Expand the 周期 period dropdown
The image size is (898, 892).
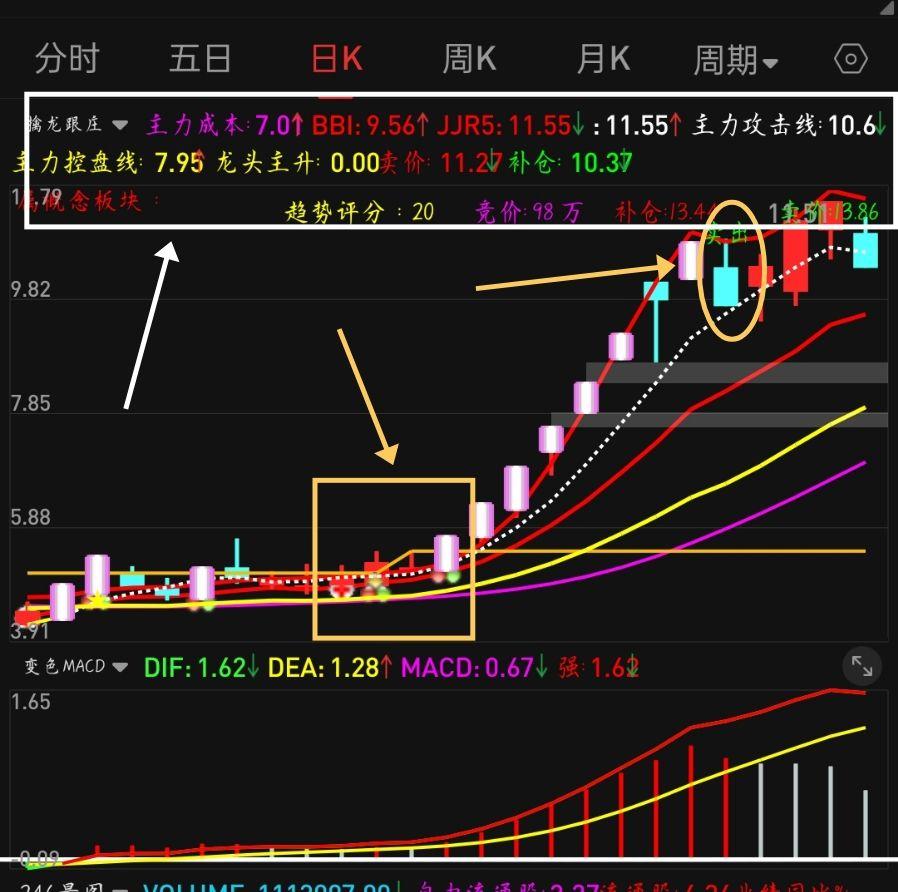coord(736,61)
